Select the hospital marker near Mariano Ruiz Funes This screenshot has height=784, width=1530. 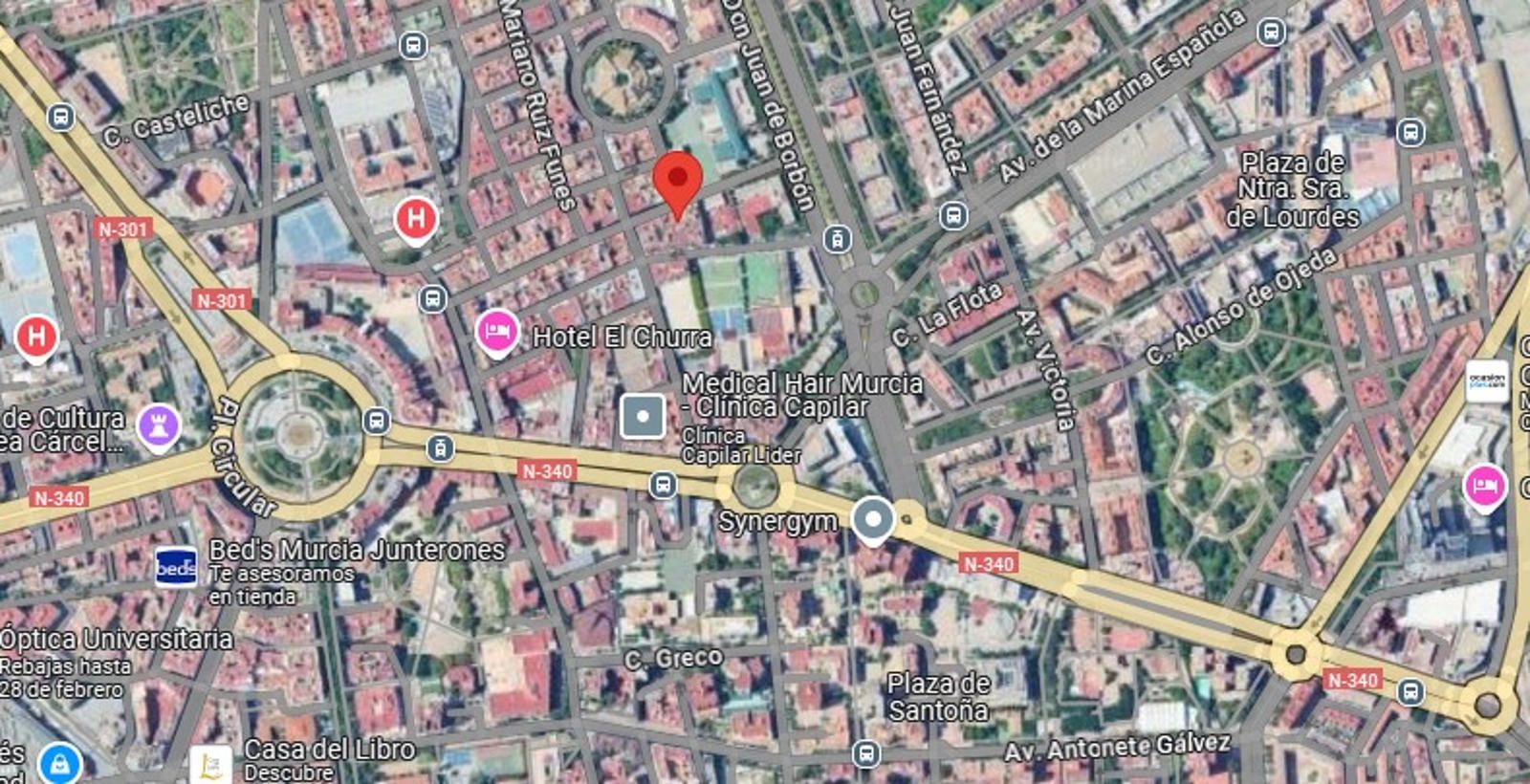[x=416, y=219]
